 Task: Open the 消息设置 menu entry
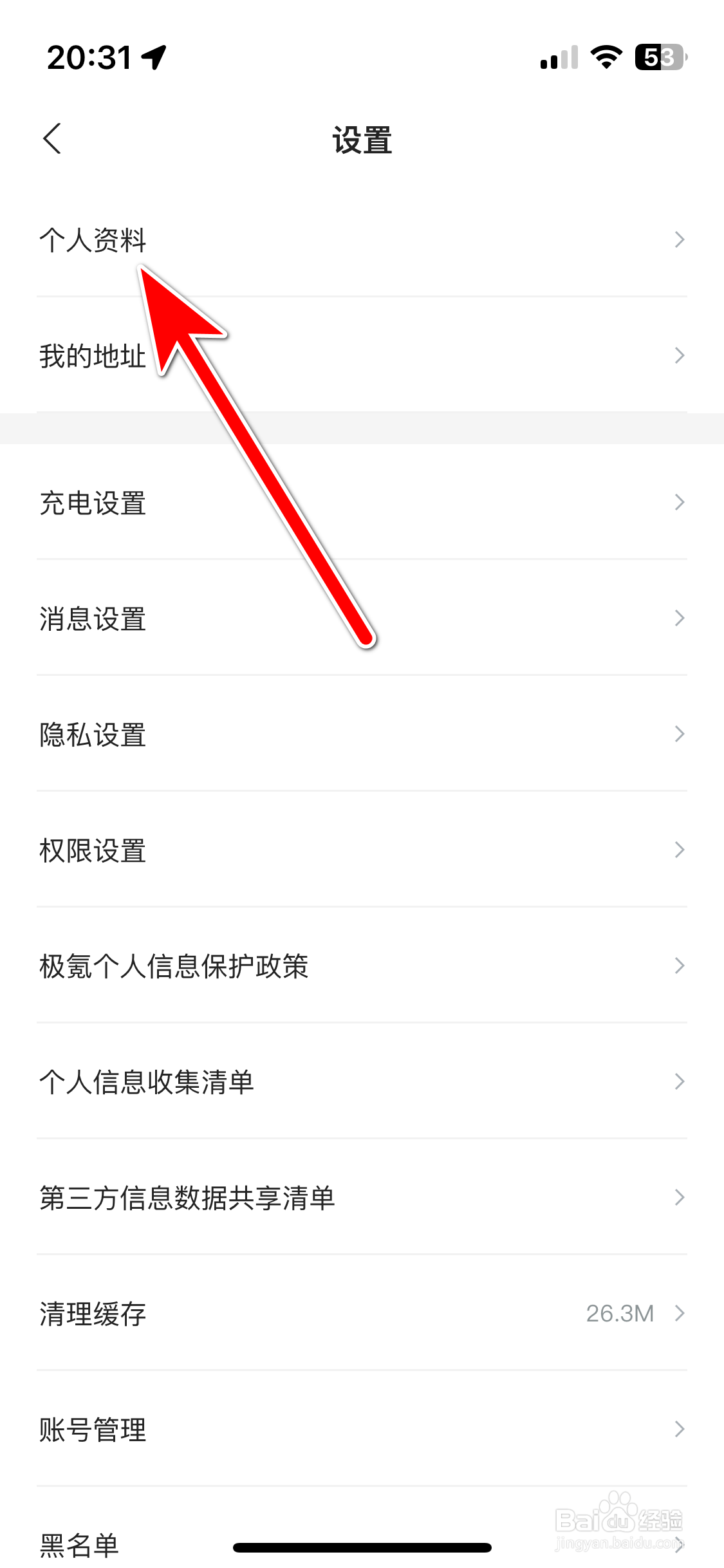[x=93, y=619]
